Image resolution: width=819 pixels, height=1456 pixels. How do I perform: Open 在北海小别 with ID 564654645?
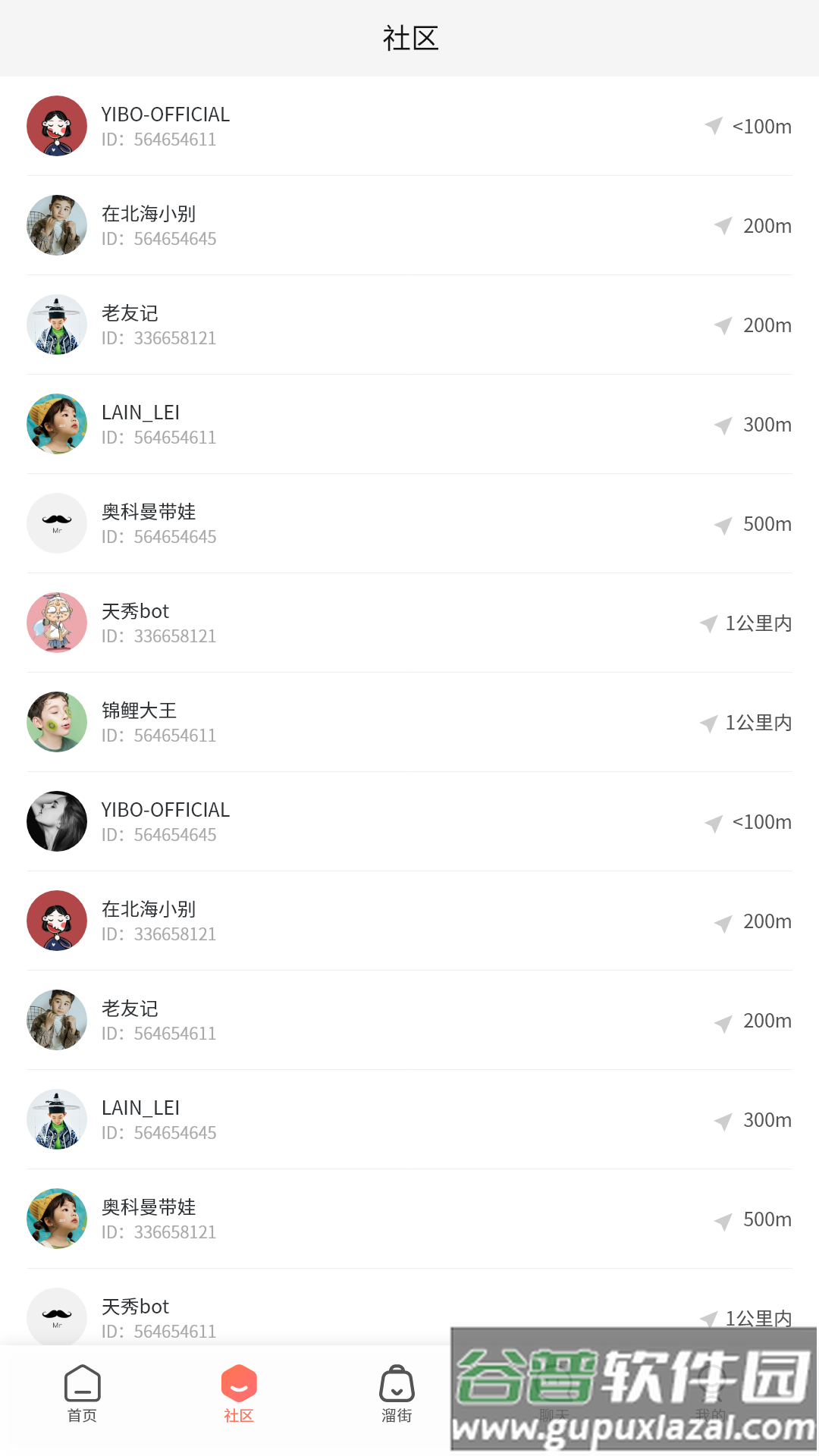[x=409, y=225]
